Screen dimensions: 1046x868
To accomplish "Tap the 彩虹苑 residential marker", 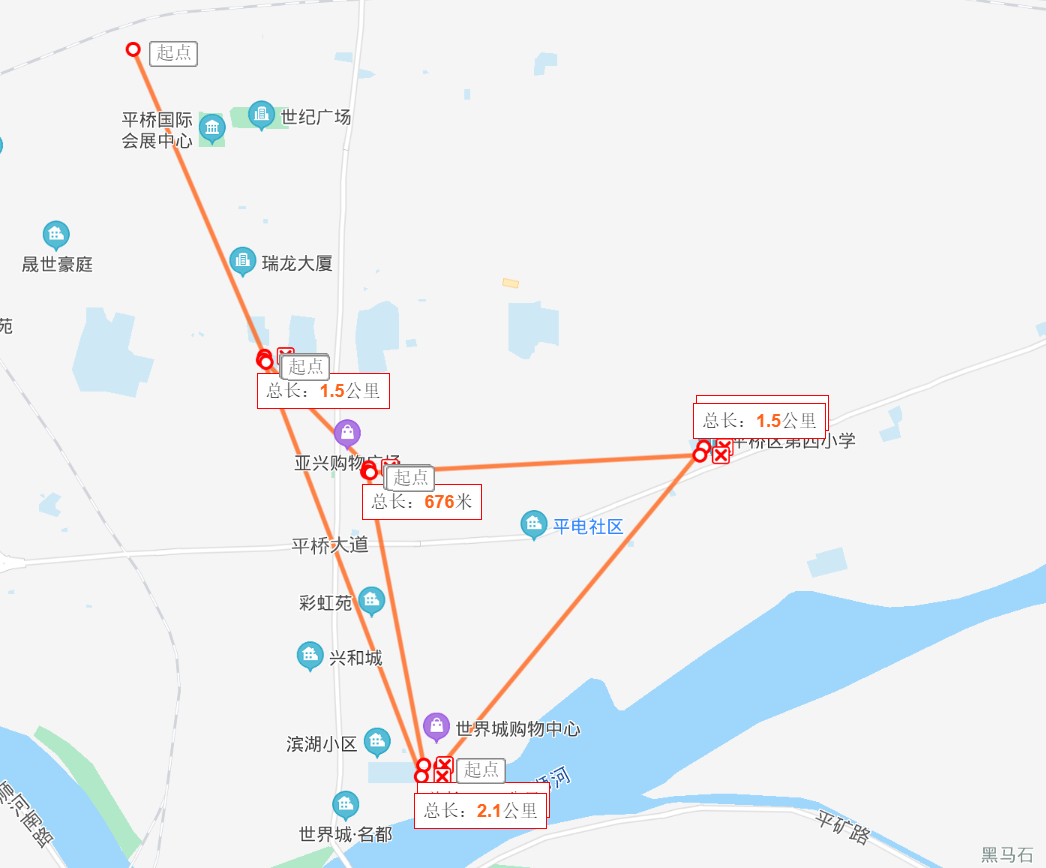I will 372,600.
